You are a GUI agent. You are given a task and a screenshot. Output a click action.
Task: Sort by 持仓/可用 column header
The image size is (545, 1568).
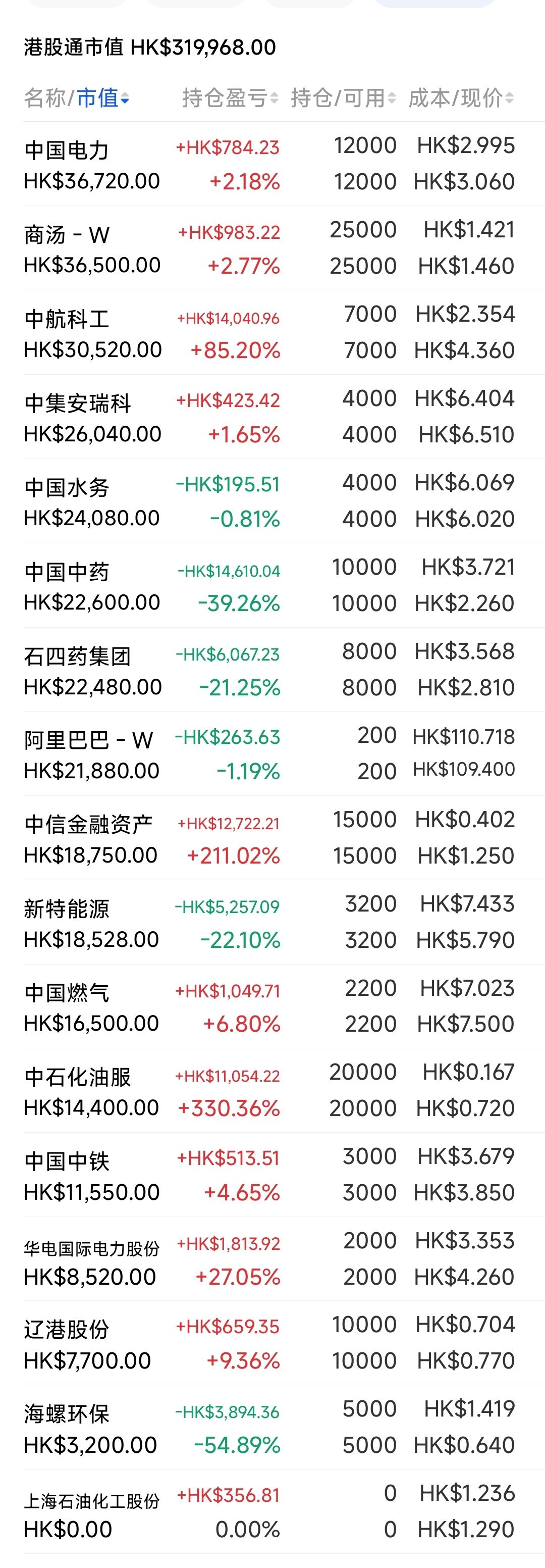[343, 98]
